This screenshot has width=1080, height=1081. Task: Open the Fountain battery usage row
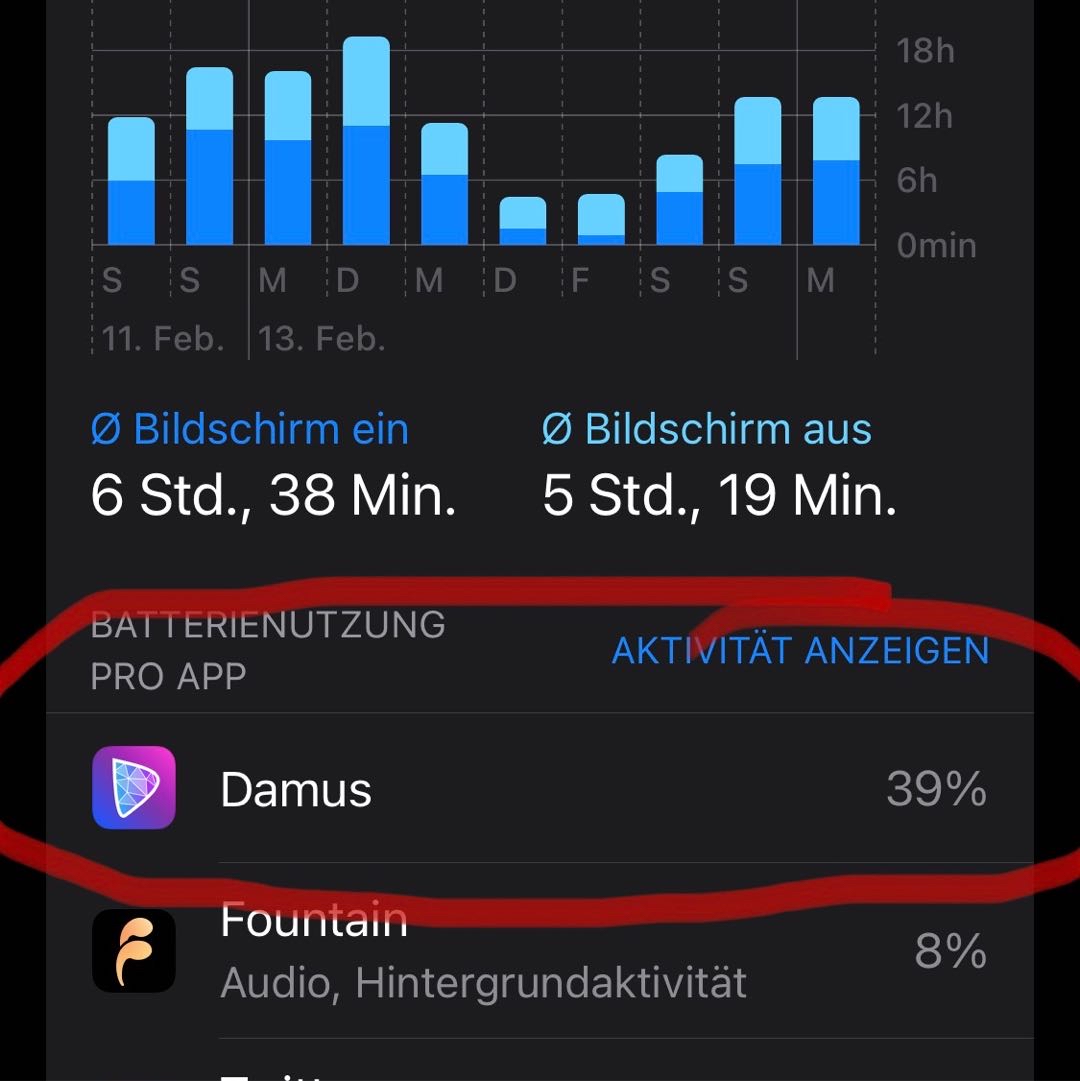click(540, 950)
